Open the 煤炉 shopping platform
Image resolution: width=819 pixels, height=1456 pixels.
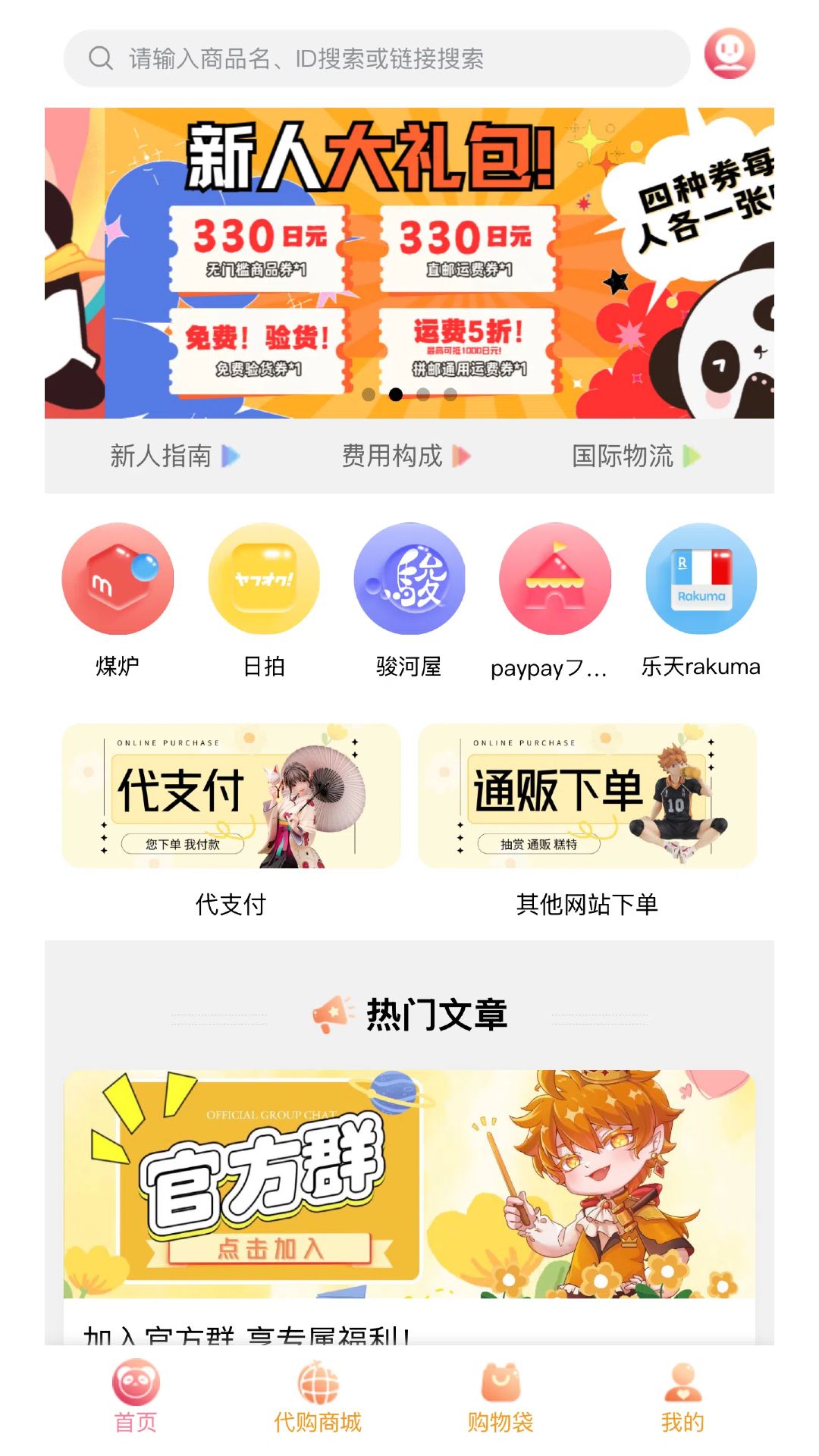(x=118, y=579)
